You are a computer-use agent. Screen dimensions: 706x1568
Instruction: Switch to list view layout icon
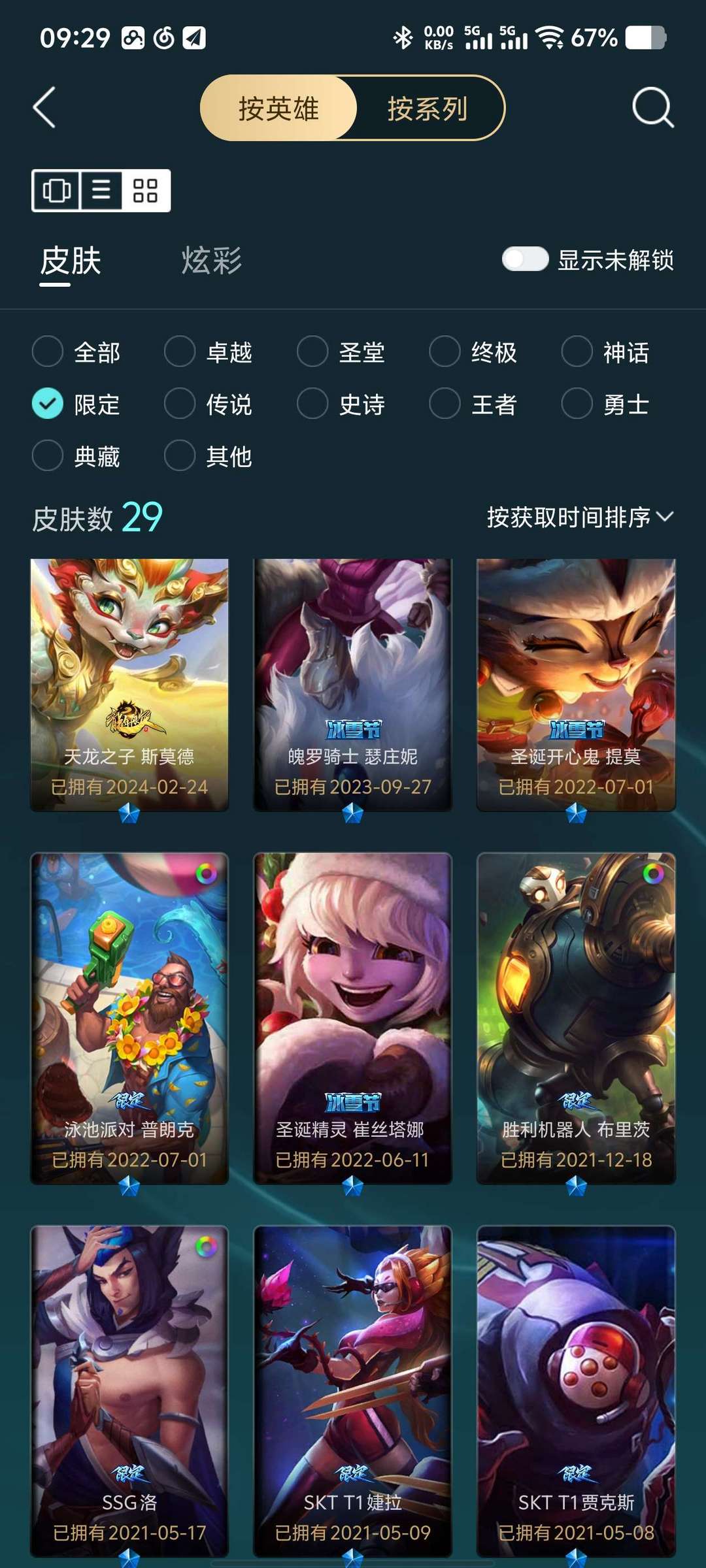(101, 191)
